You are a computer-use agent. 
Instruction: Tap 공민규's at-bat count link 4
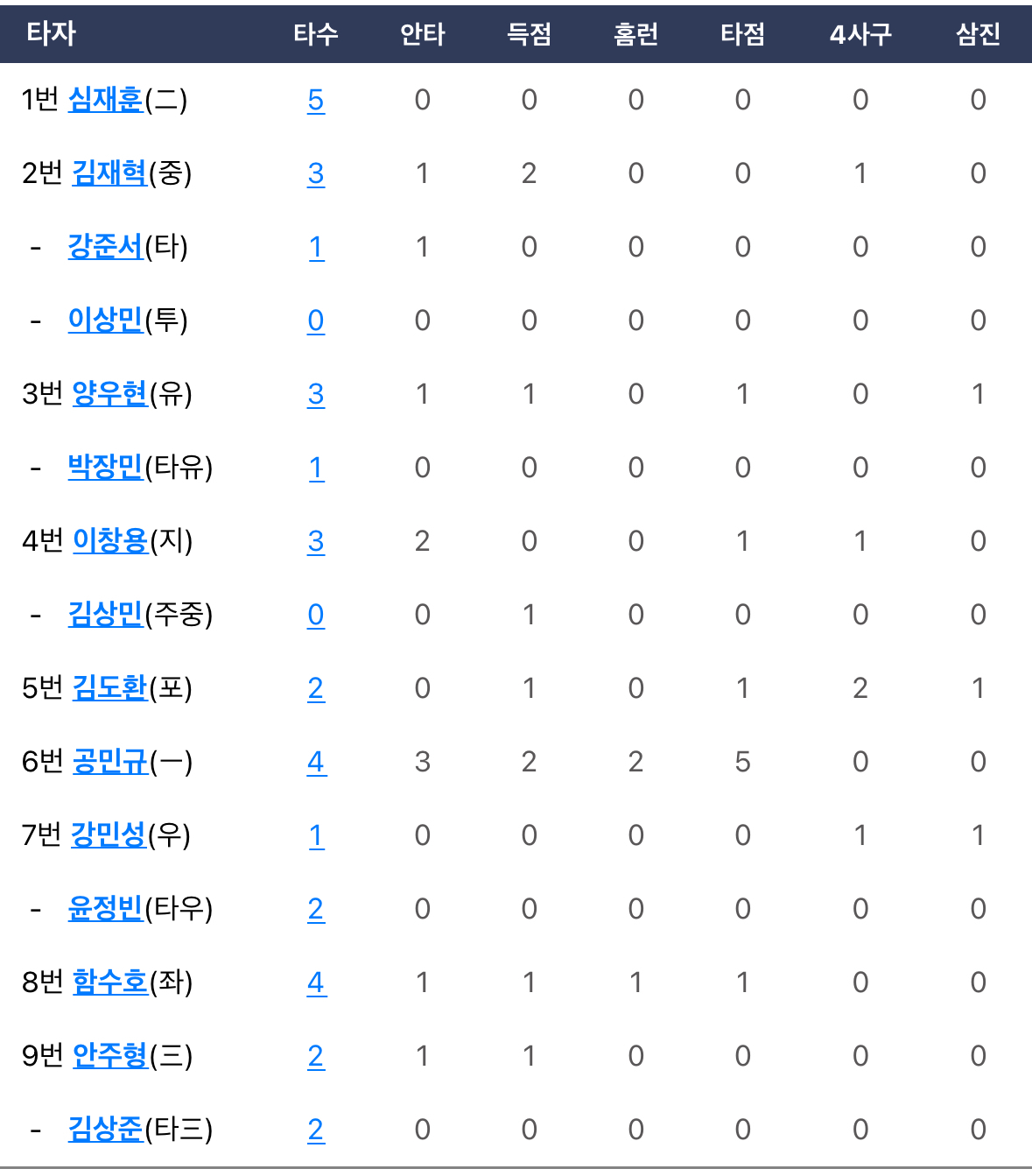pos(316,763)
